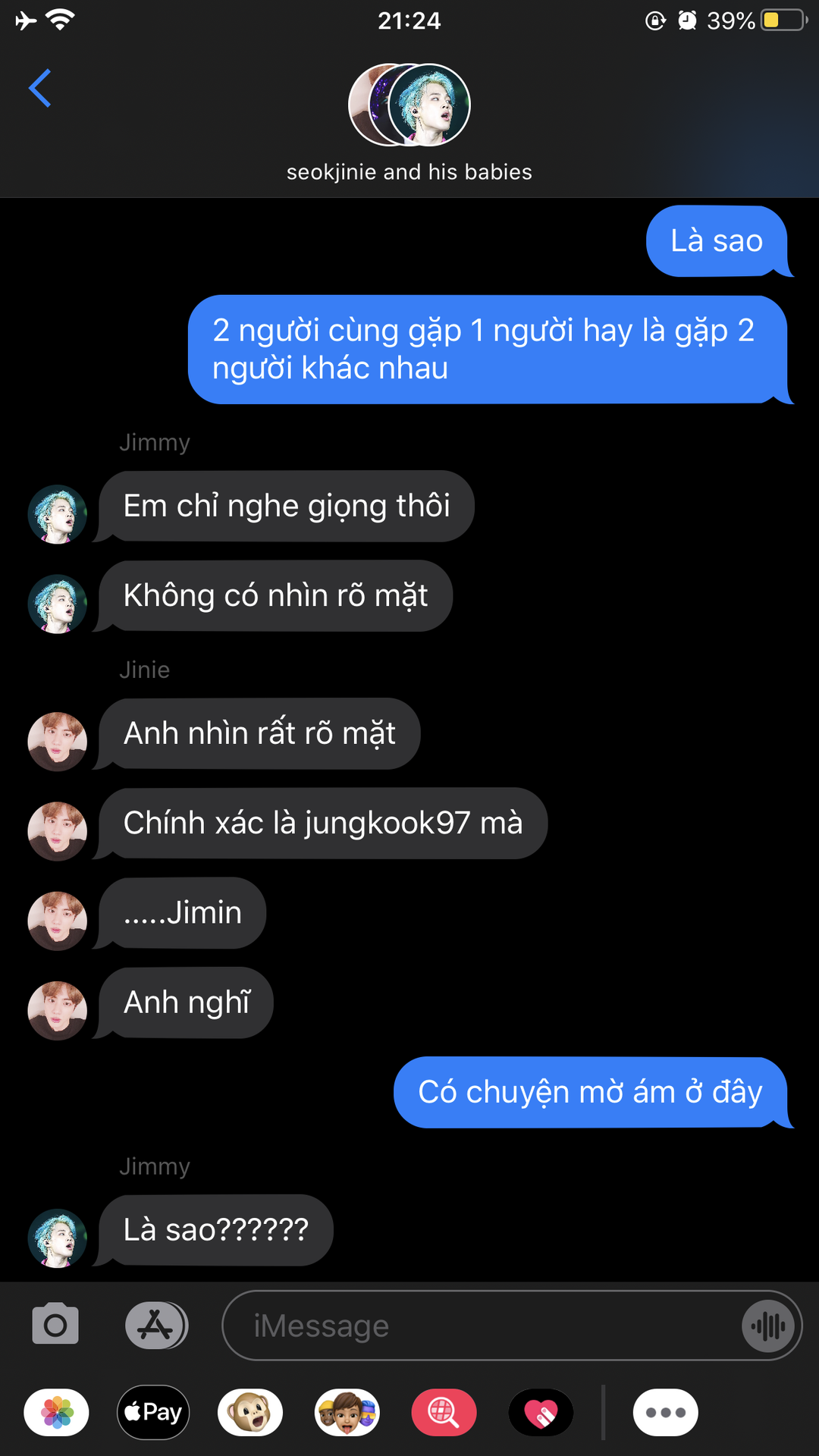Image resolution: width=819 pixels, height=1456 pixels.
Task: Open the Photos app in the drawer
Action: (x=57, y=1413)
